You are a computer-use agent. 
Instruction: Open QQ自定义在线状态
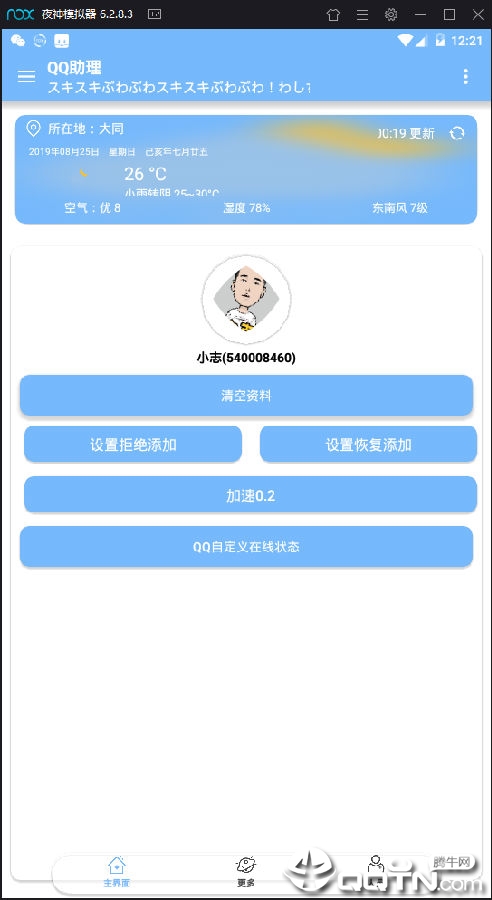(246, 546)
